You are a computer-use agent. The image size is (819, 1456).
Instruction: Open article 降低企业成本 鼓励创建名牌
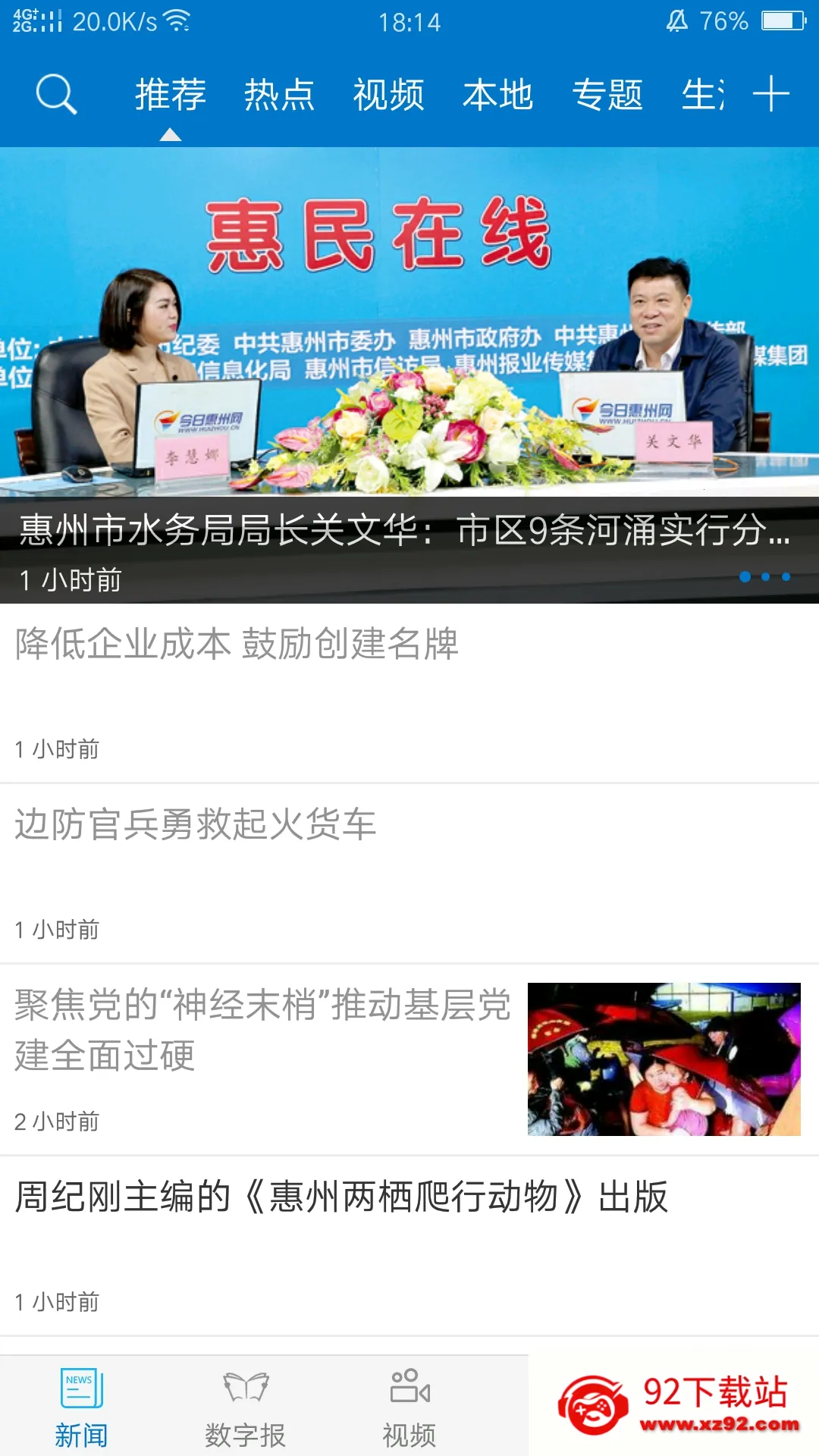click(409, 693)
